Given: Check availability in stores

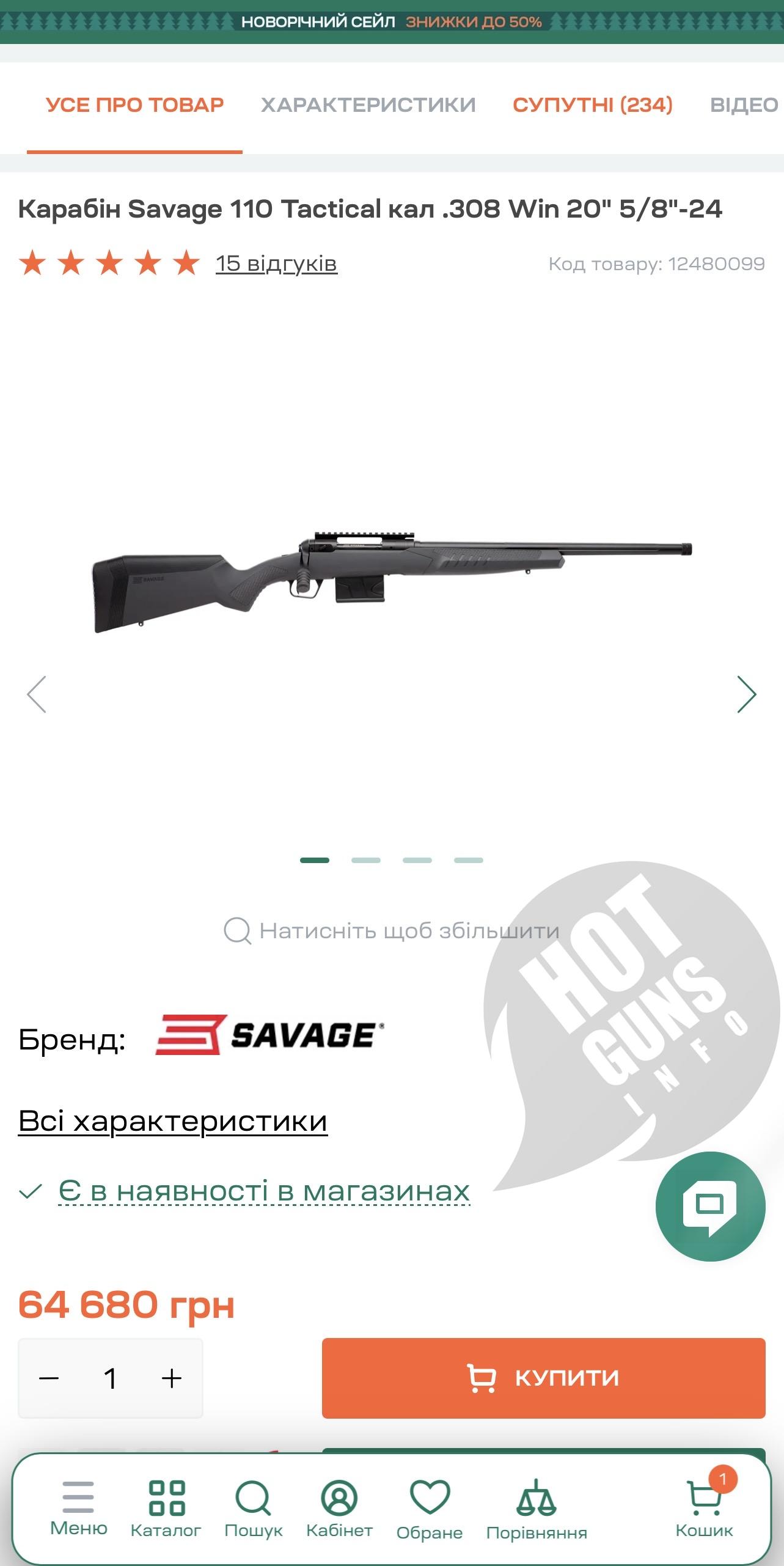Looking at the screenshot, I should point(264,1191).
